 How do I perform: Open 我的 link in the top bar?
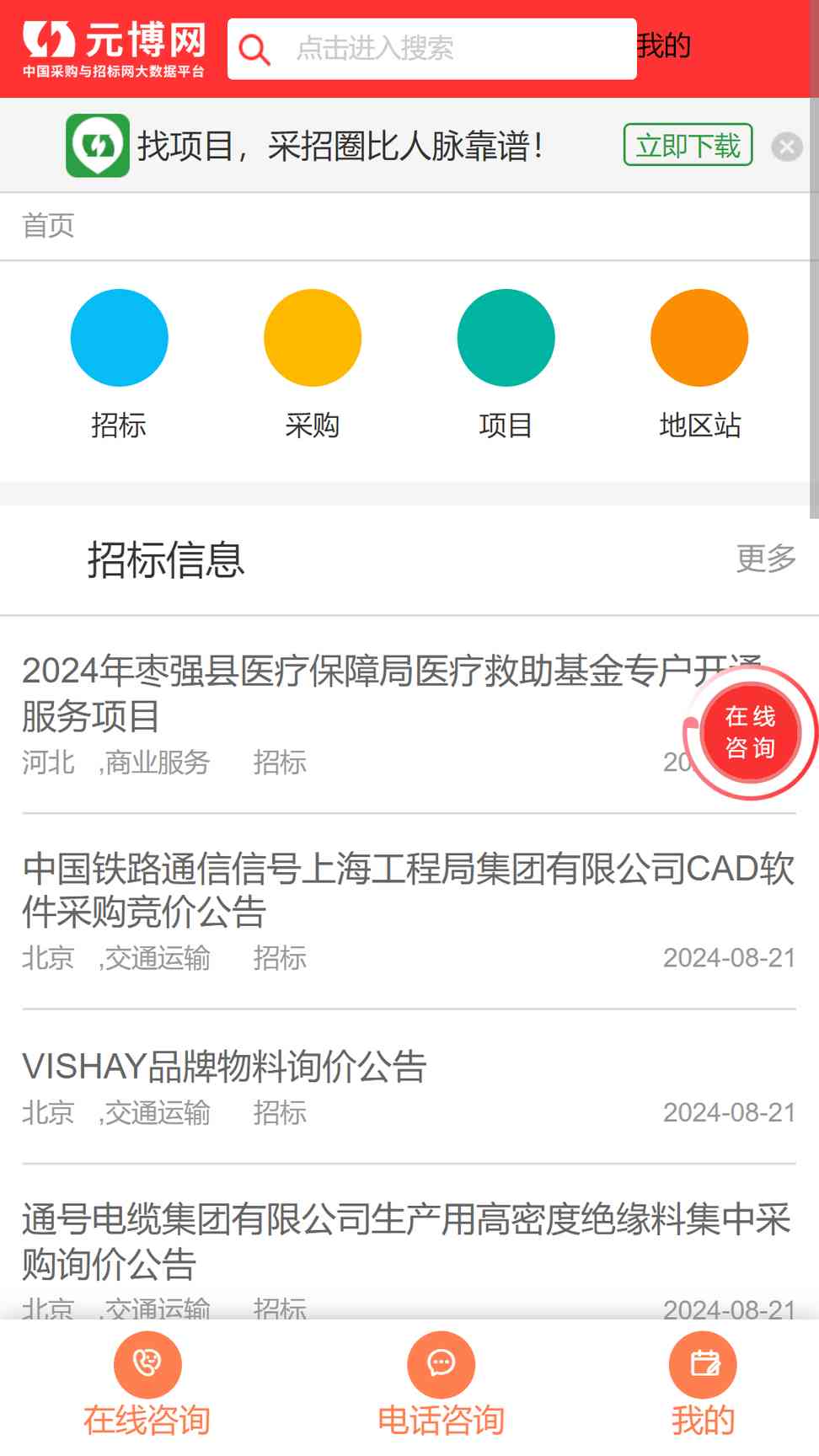664,45
